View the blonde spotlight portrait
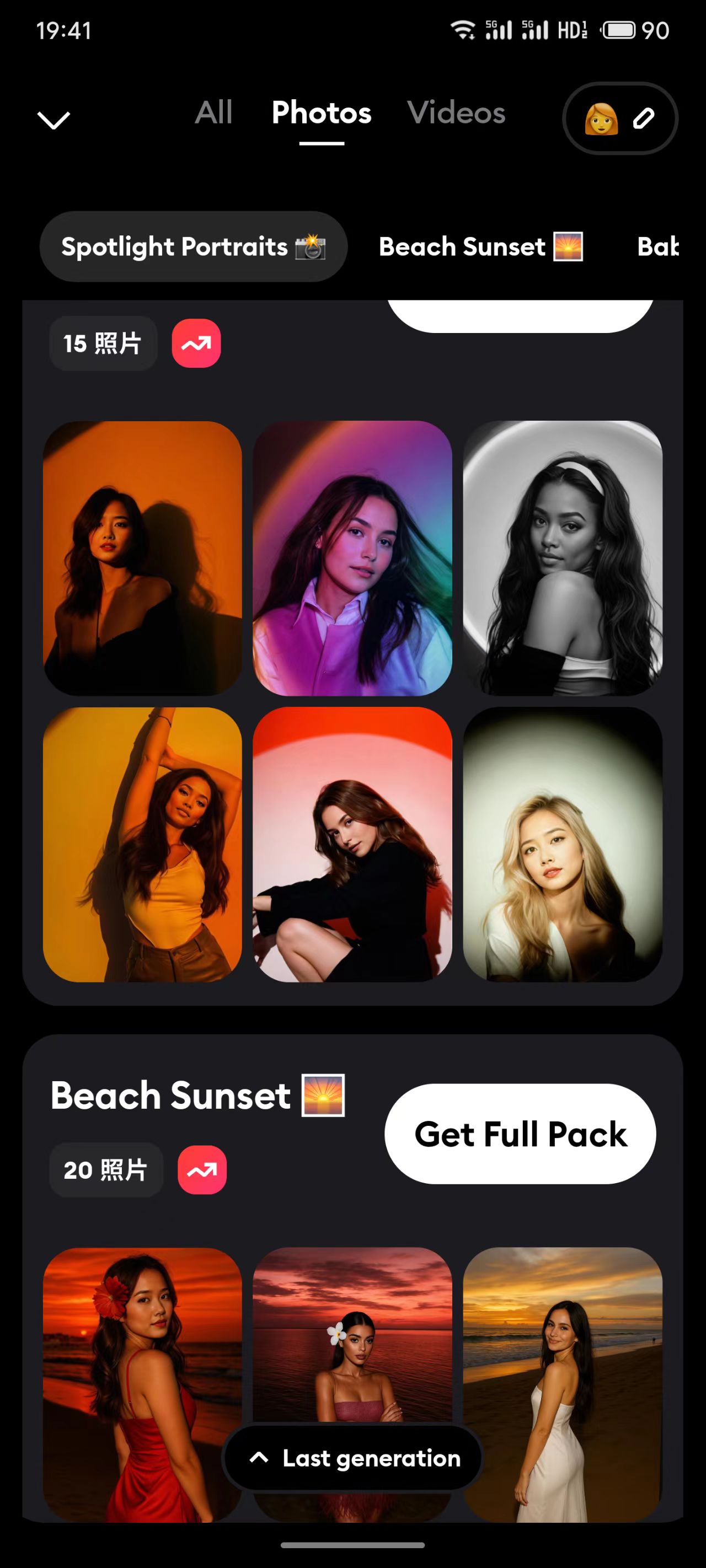Screen dimensions: 706x1568 (562, 844)
